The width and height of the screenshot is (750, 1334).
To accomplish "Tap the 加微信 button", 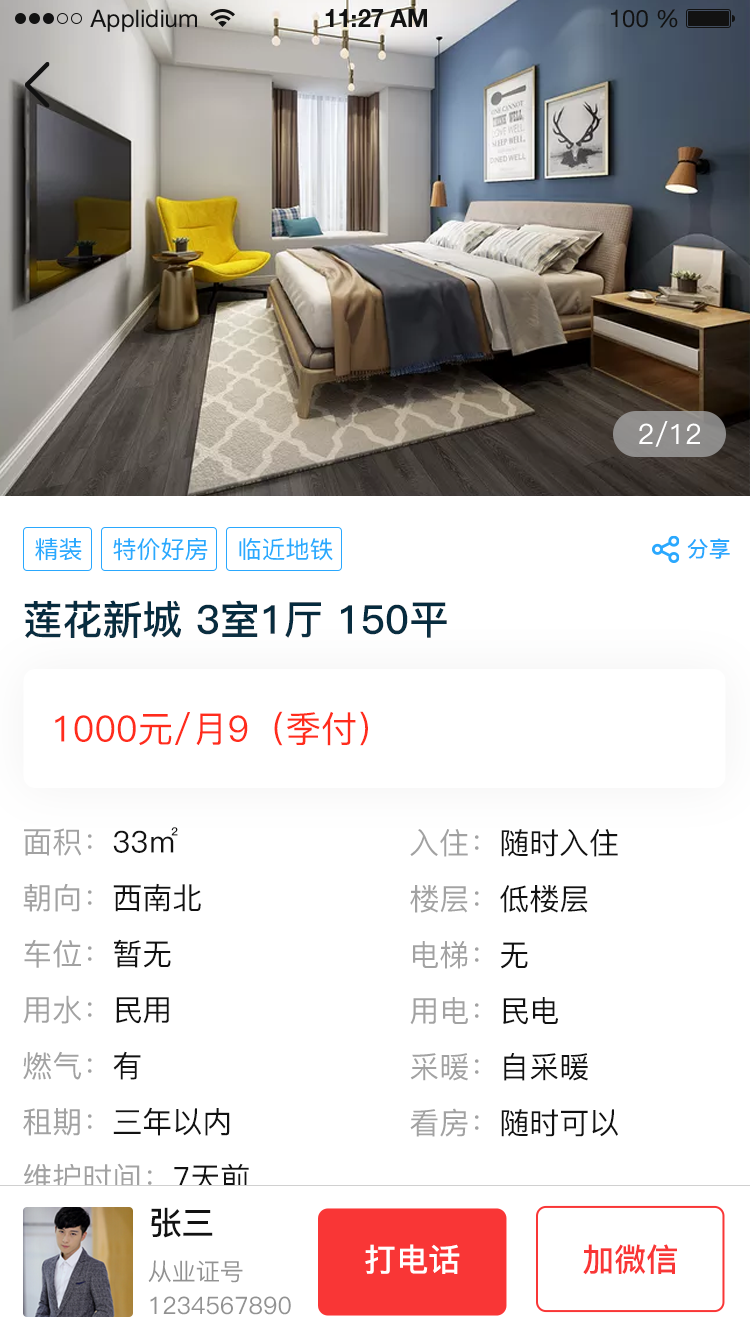I will 629,1260.
